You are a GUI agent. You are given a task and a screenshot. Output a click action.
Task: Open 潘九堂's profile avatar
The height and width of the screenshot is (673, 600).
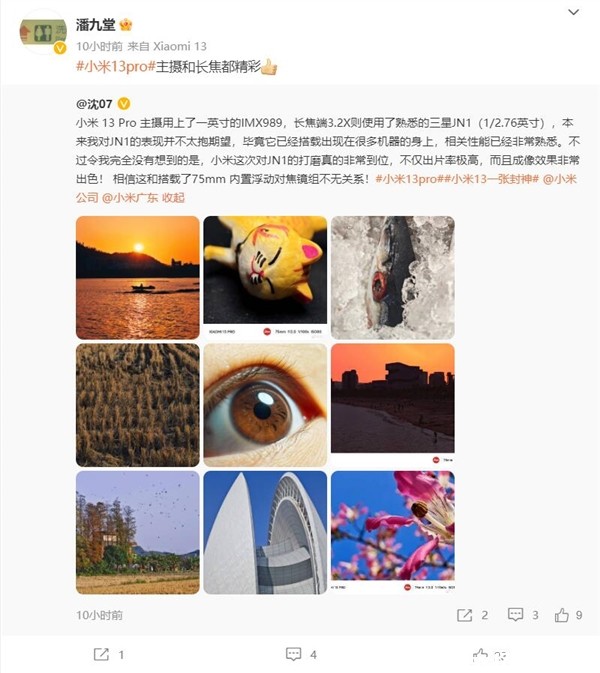pyautogui.click(x=43, y=34)
